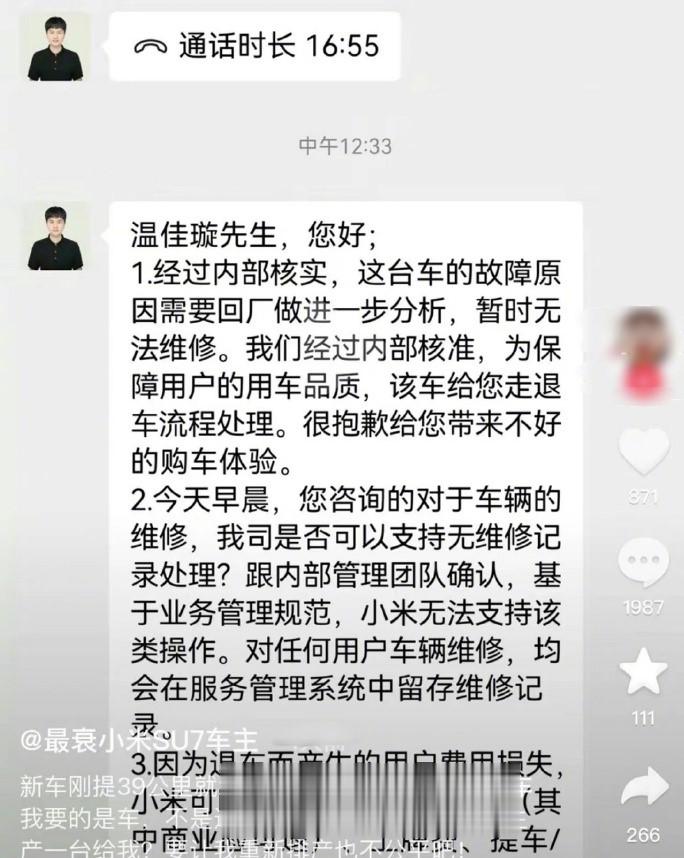Add this video to favorites with the star
This screenshot has height=858, width=684.
click(643, 671)
